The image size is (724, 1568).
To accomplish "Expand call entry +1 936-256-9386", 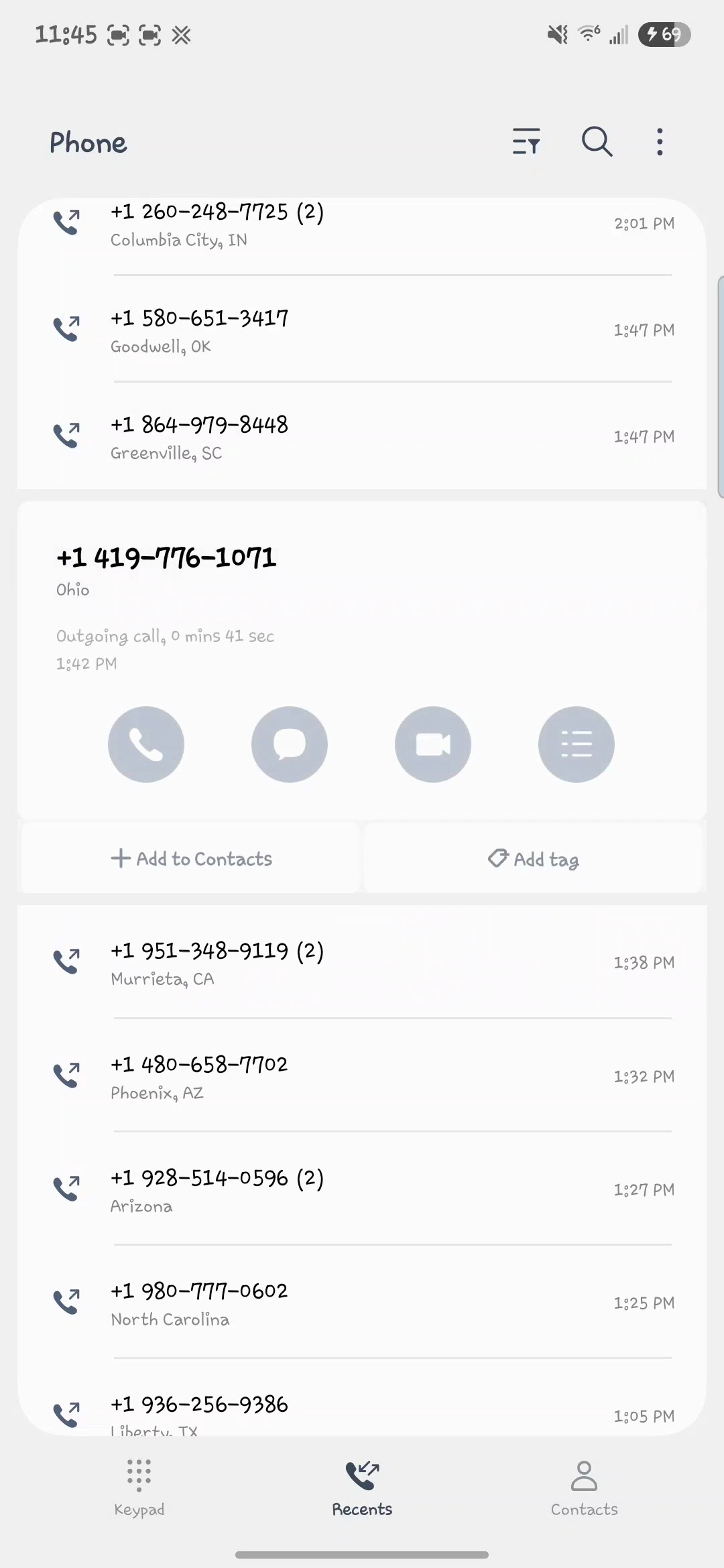I will (362, 1411).
